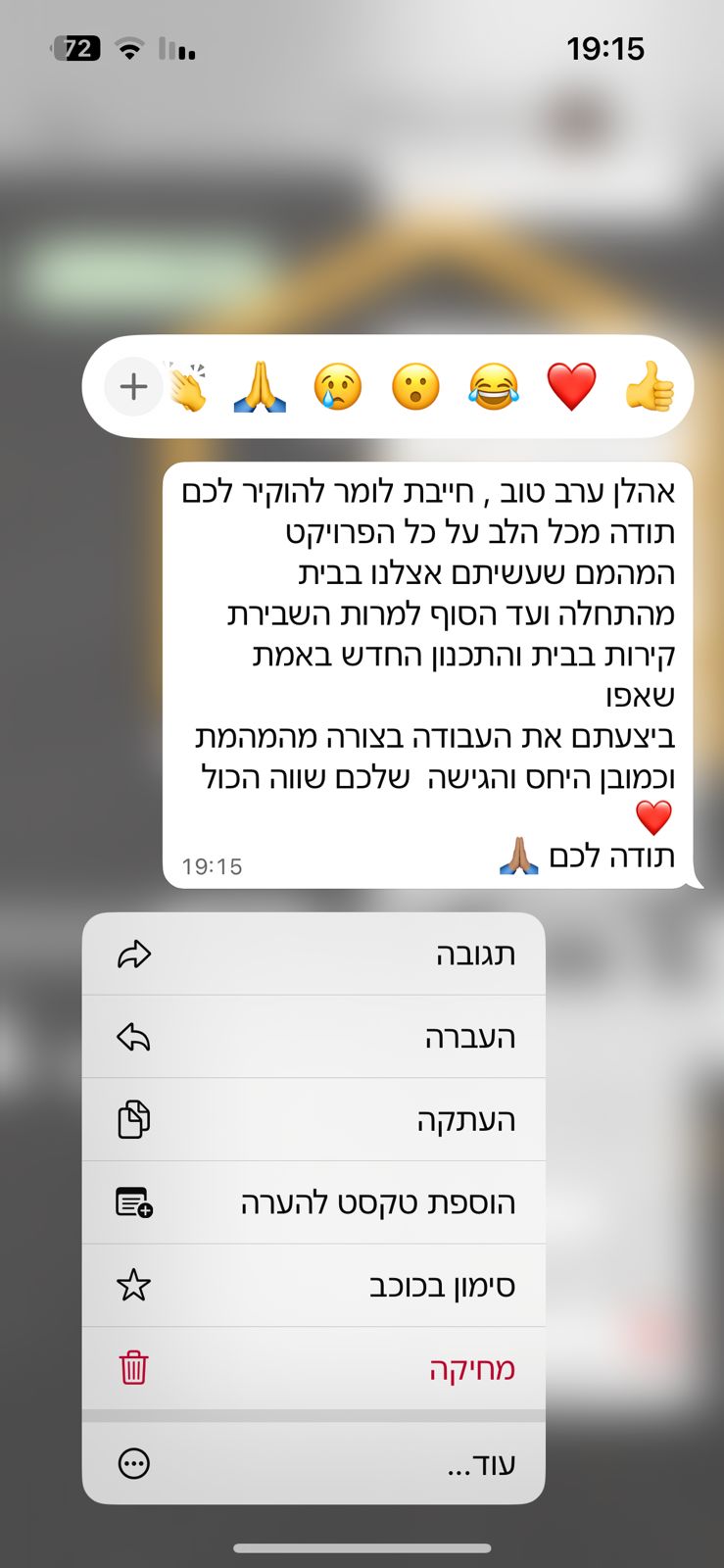Open more emoji reactions with plus button
Image resolution: width=724 pixels, height=1568 pixels.
click(133, 387)
